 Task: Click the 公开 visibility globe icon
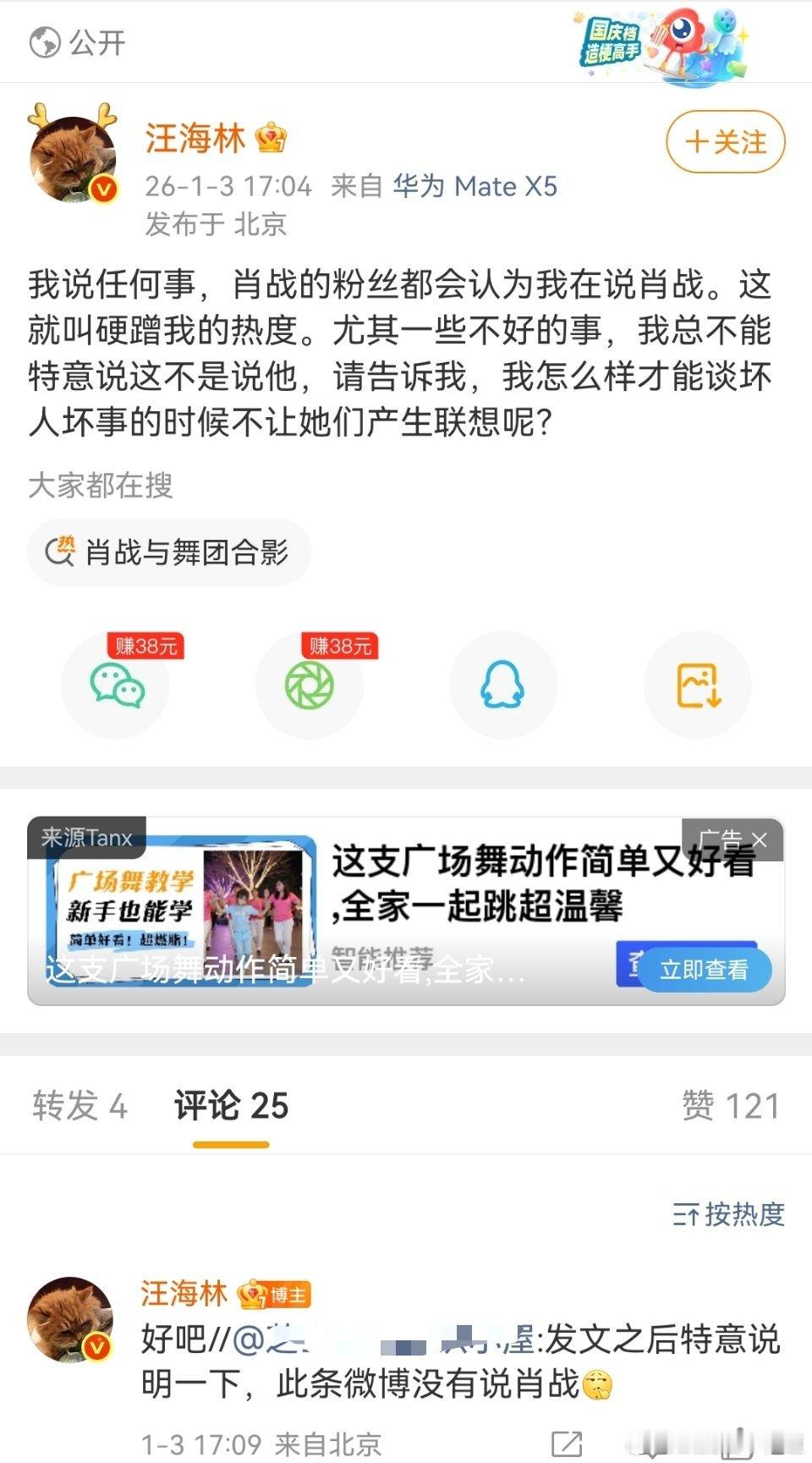[46, 41]
